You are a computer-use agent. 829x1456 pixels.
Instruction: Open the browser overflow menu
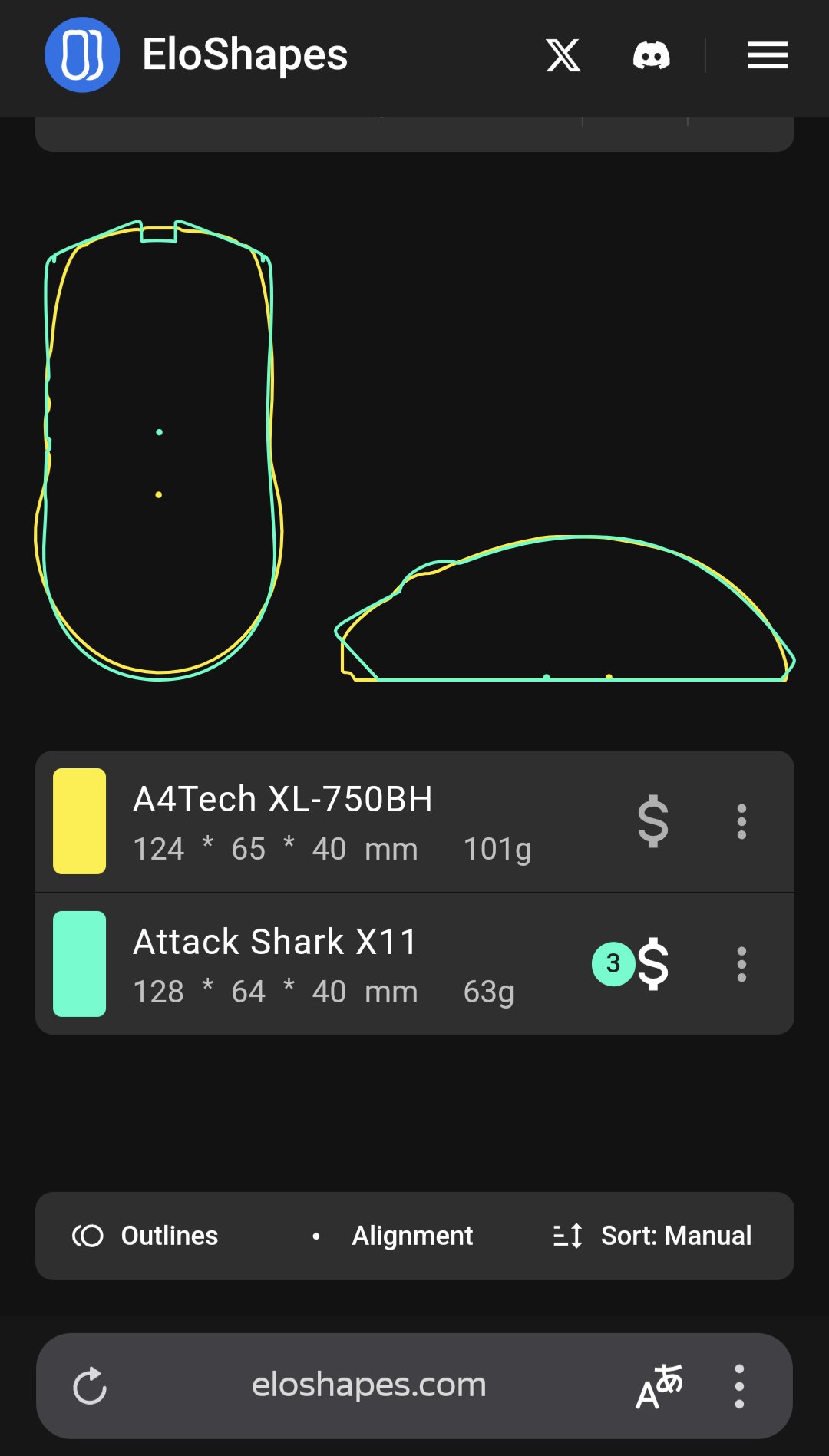tap(739, 1386)
